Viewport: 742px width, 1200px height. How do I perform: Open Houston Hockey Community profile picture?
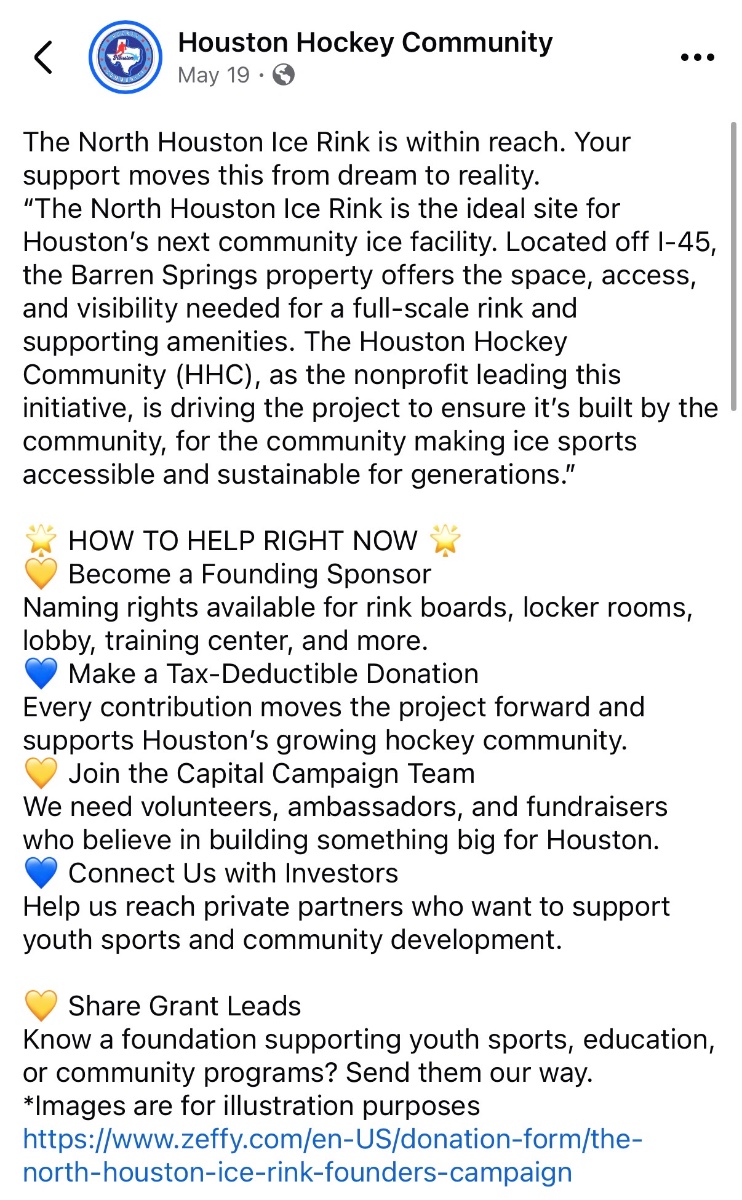point(125,57)
